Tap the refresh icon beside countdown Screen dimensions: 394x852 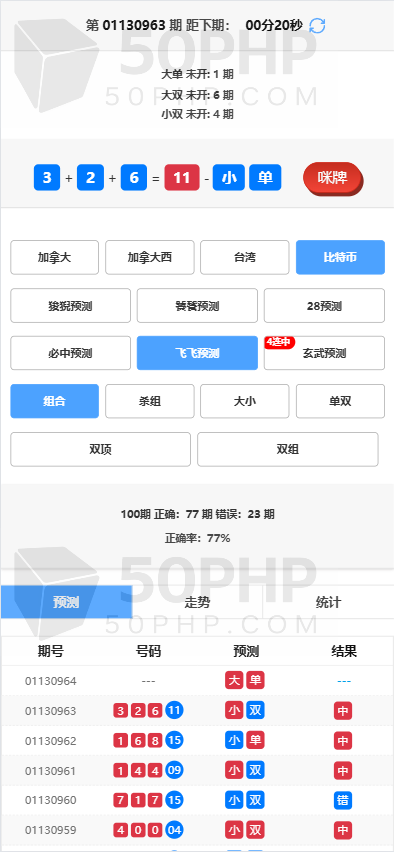(x=317, y=25)
